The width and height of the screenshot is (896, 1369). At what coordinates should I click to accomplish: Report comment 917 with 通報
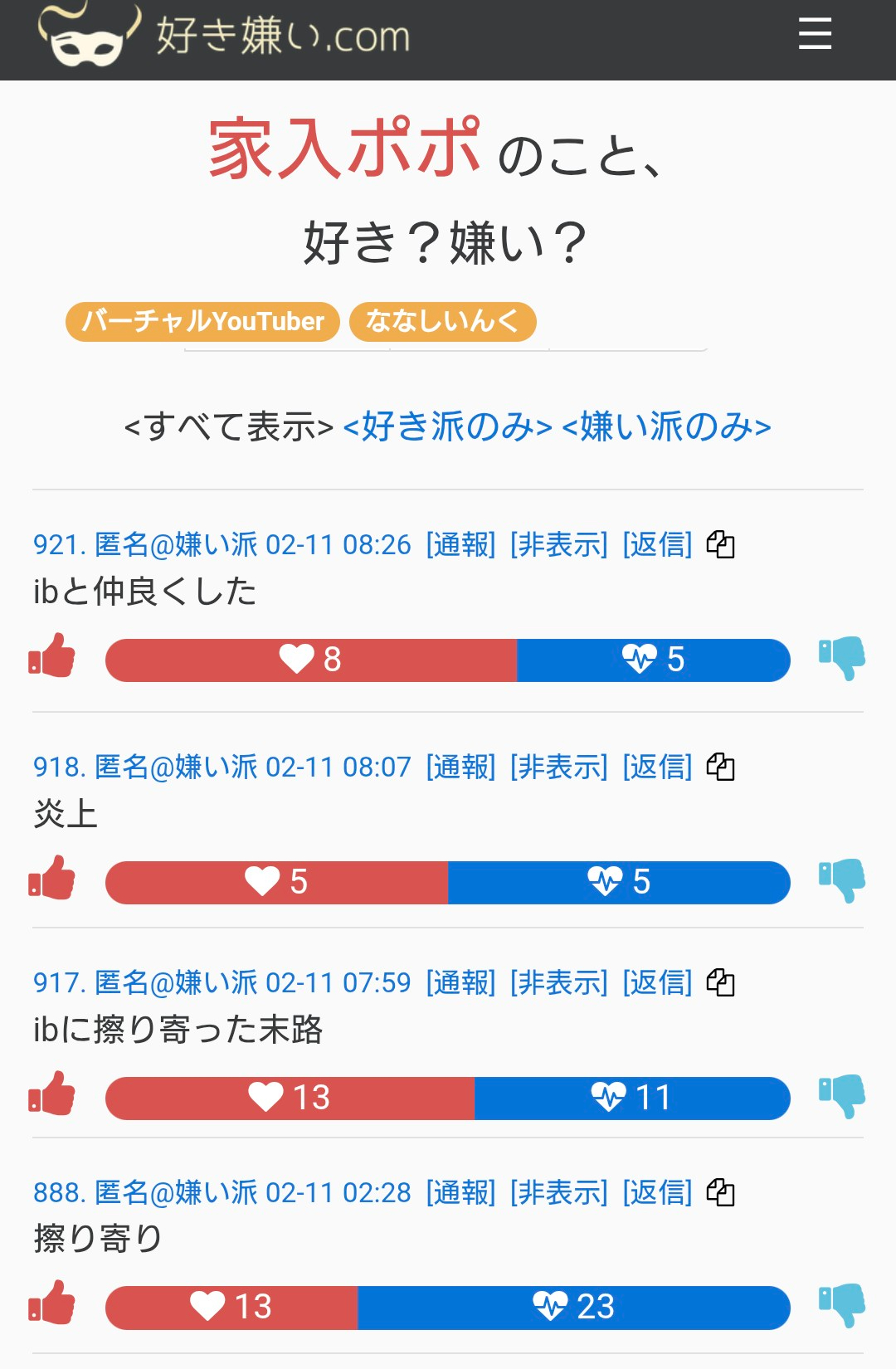tap(460, 983)
